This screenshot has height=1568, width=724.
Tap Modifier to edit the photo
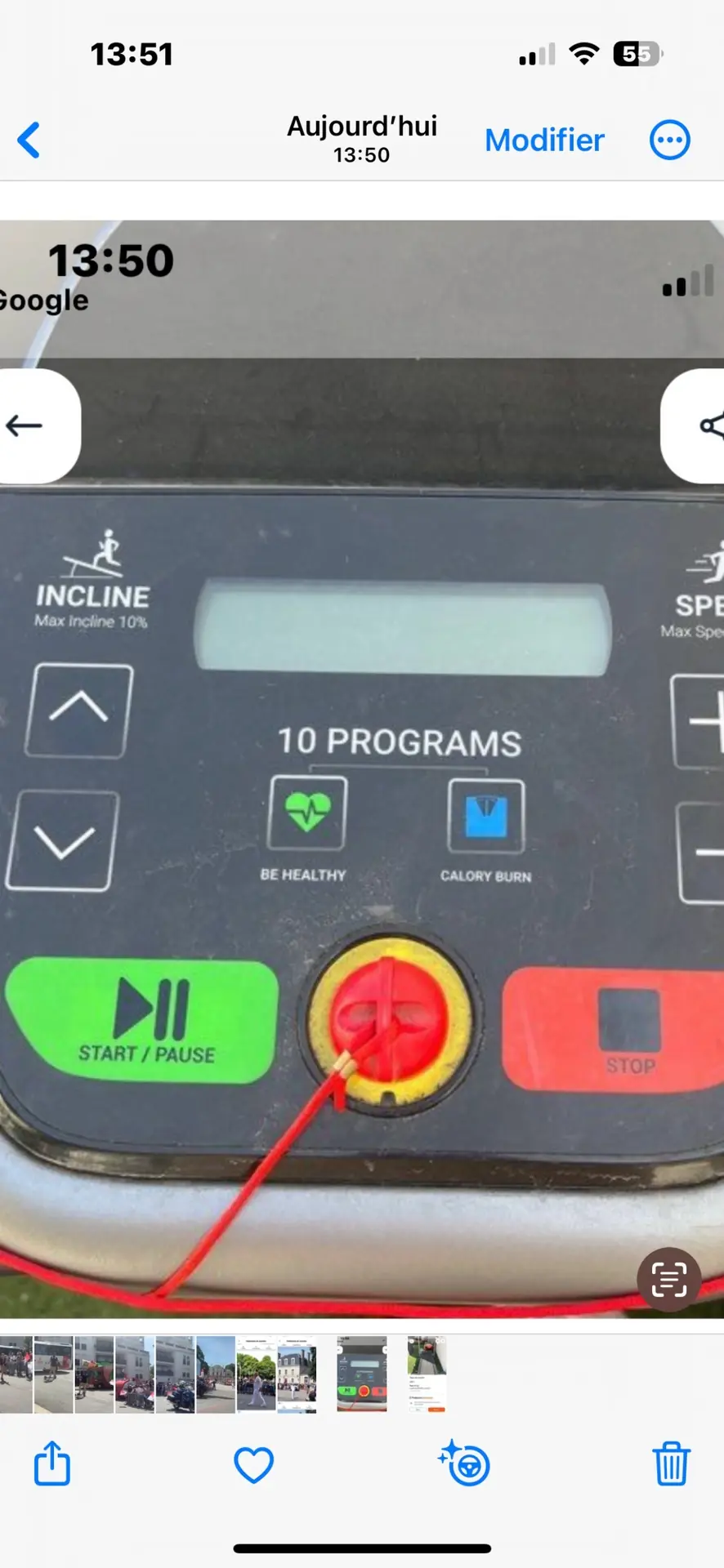pos(544,140)
